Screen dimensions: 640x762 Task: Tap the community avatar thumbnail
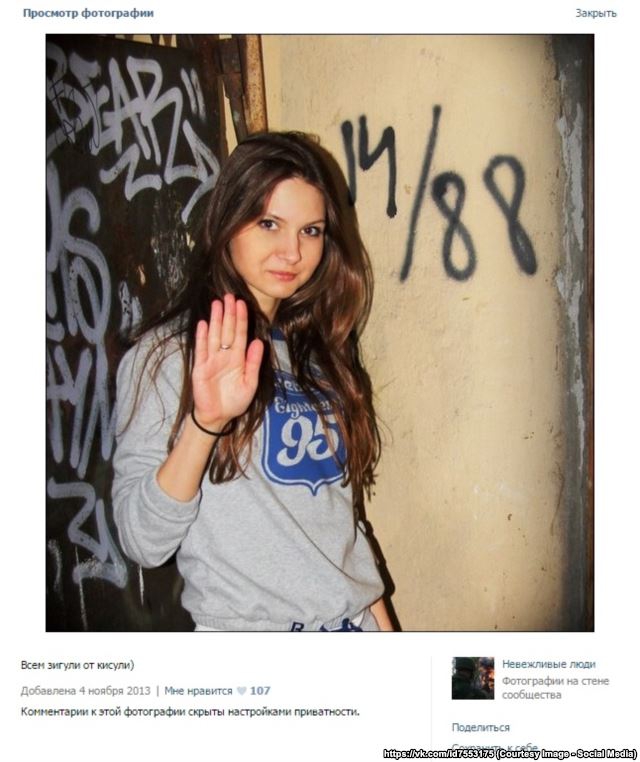click(x=472, y=678)
